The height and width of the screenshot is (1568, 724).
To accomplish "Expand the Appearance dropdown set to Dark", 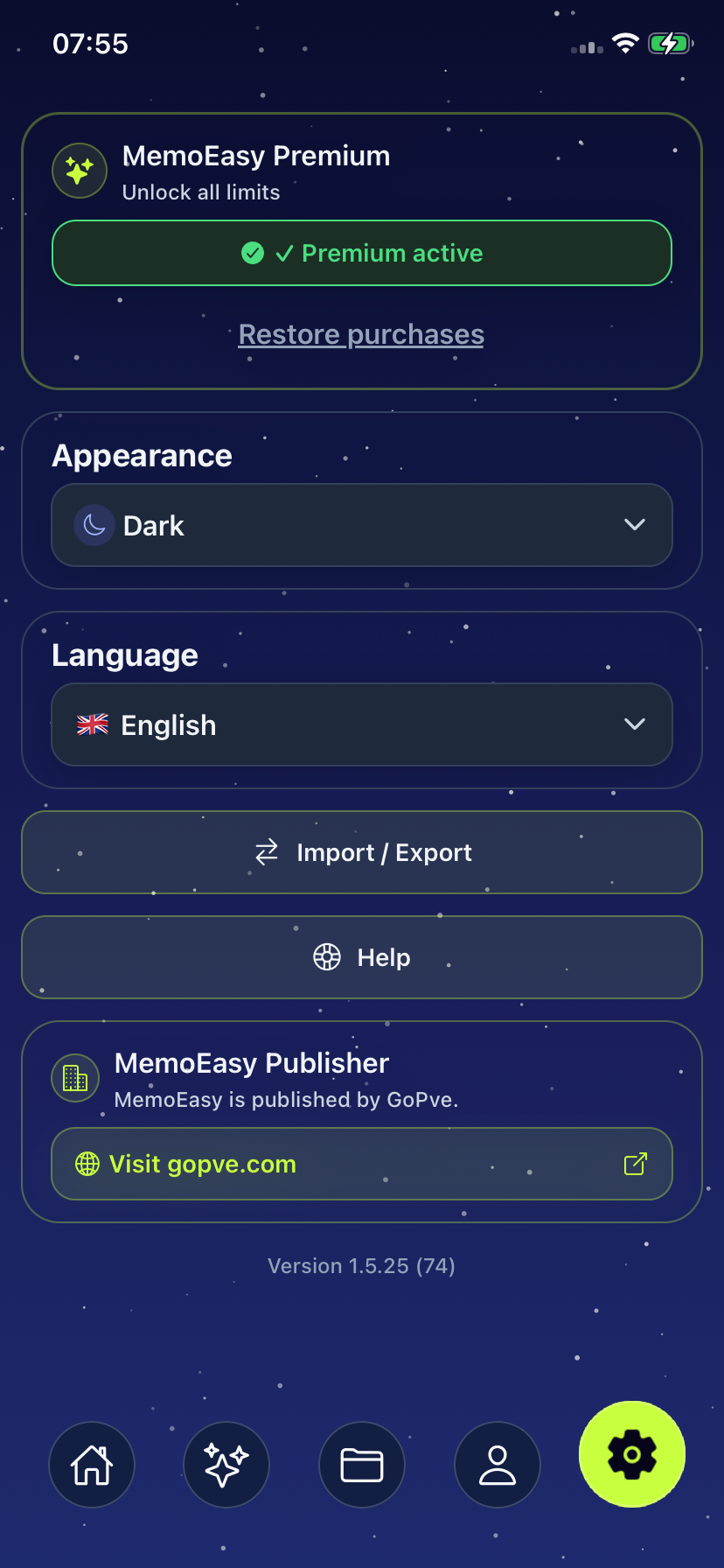I will point(362,525).
